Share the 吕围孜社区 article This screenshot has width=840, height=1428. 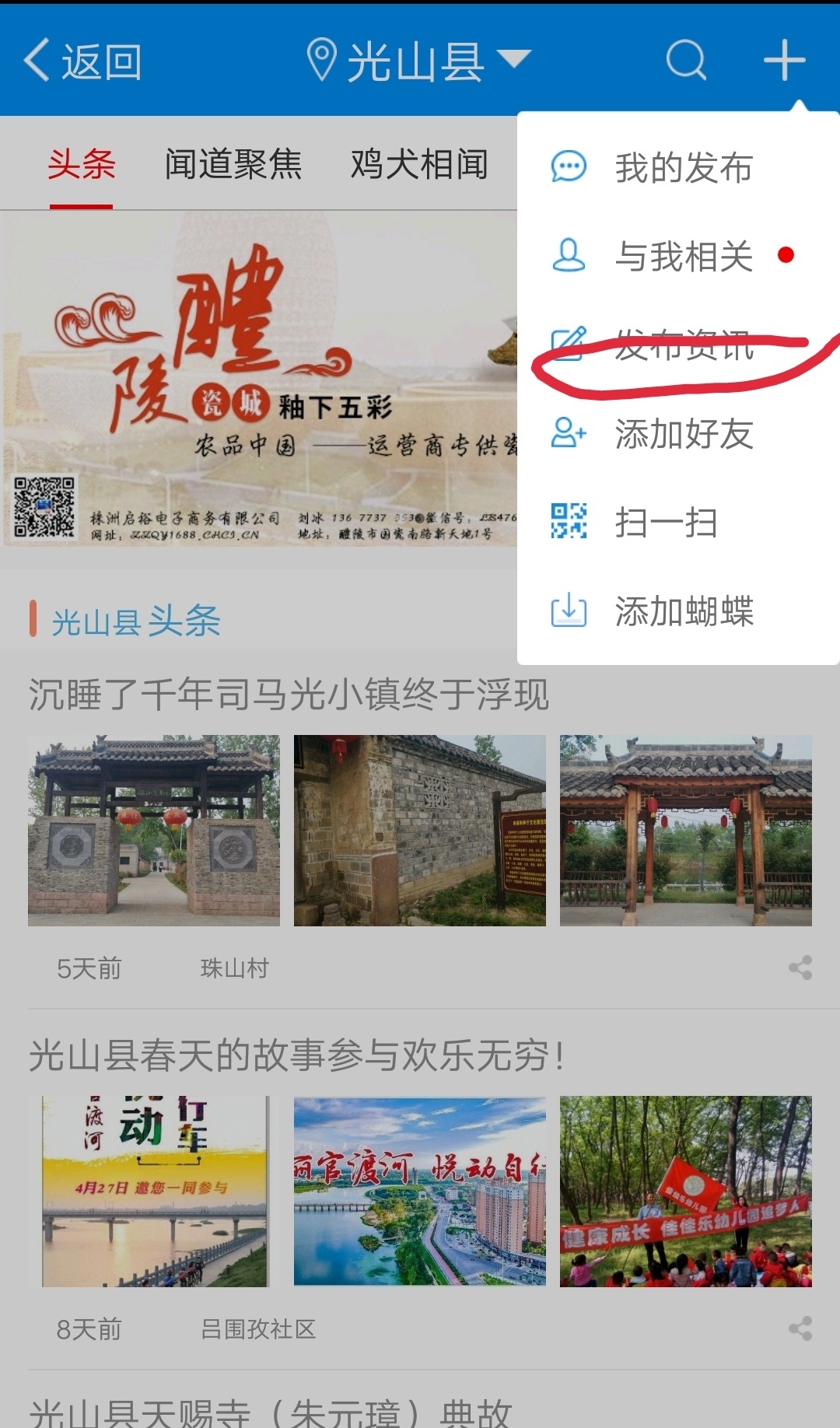click(x=800, y=1328)
